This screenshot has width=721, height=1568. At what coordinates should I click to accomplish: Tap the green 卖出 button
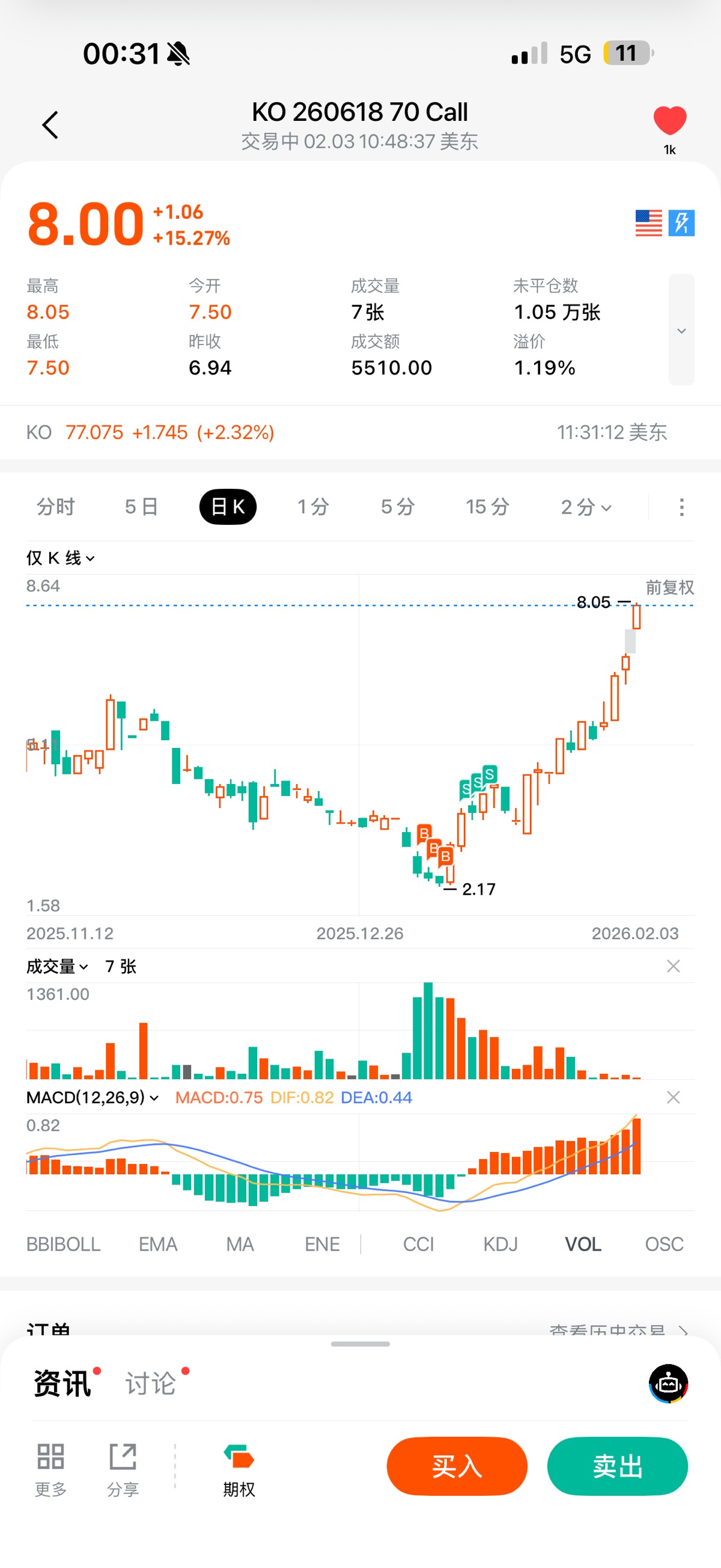click(617, 1466)
